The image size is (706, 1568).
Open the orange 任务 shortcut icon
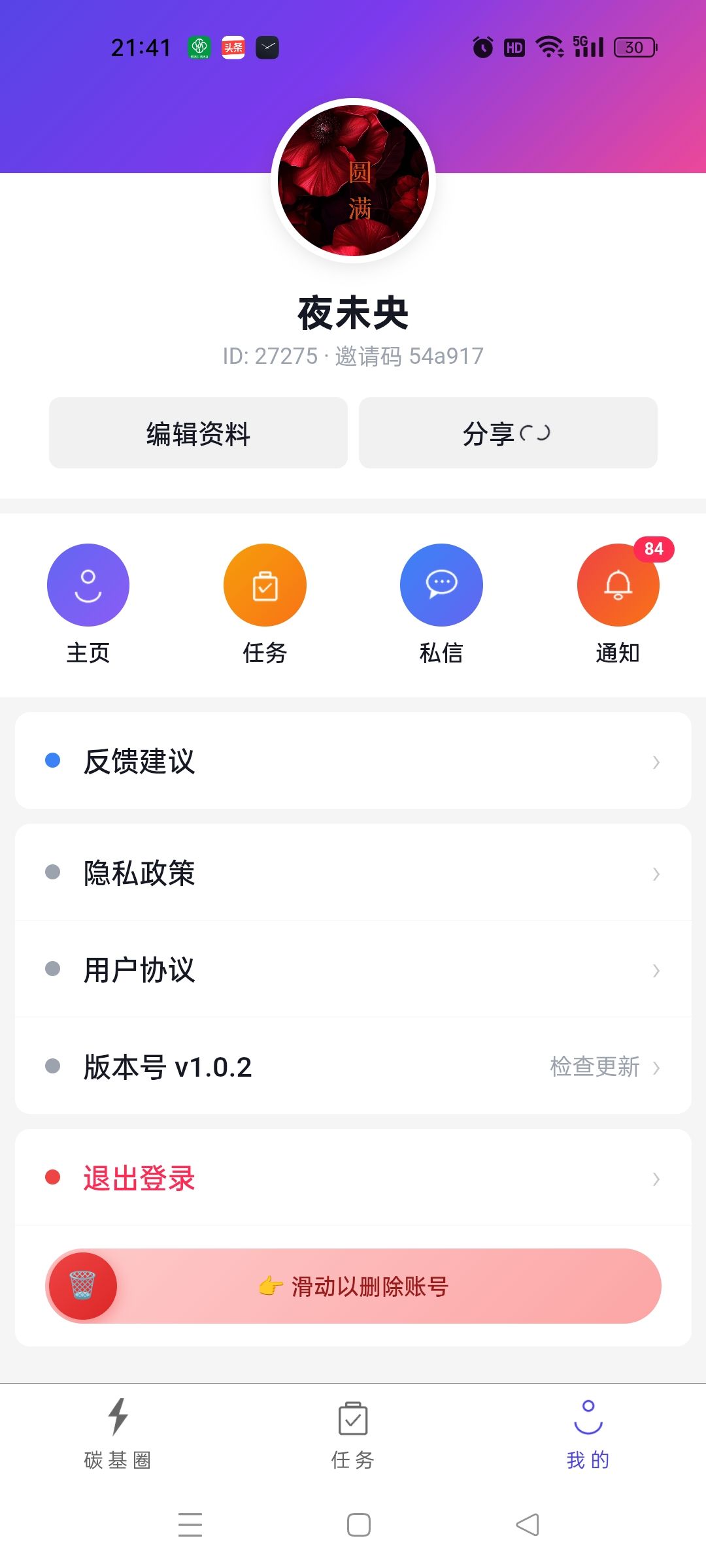265,585
